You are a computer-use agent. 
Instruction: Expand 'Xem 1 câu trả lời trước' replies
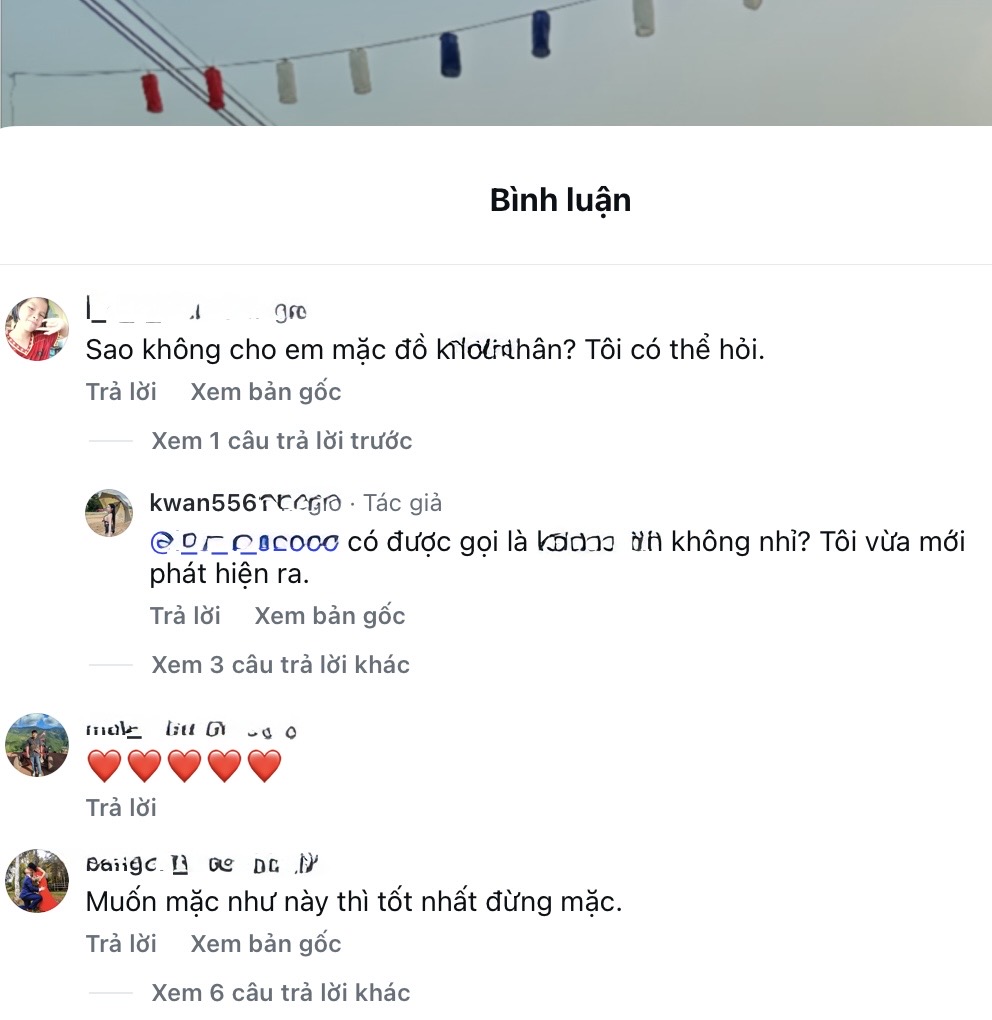pos(283,440)
